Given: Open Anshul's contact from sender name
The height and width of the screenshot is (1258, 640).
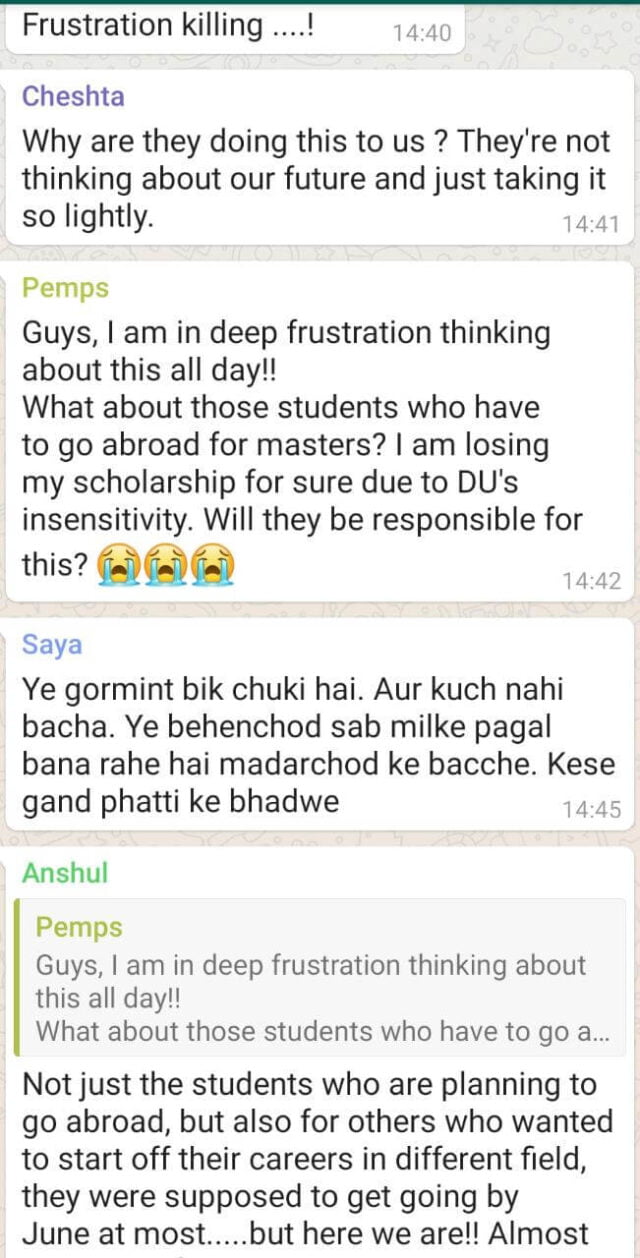Looking at the screenshot, I should pos(65,872).
